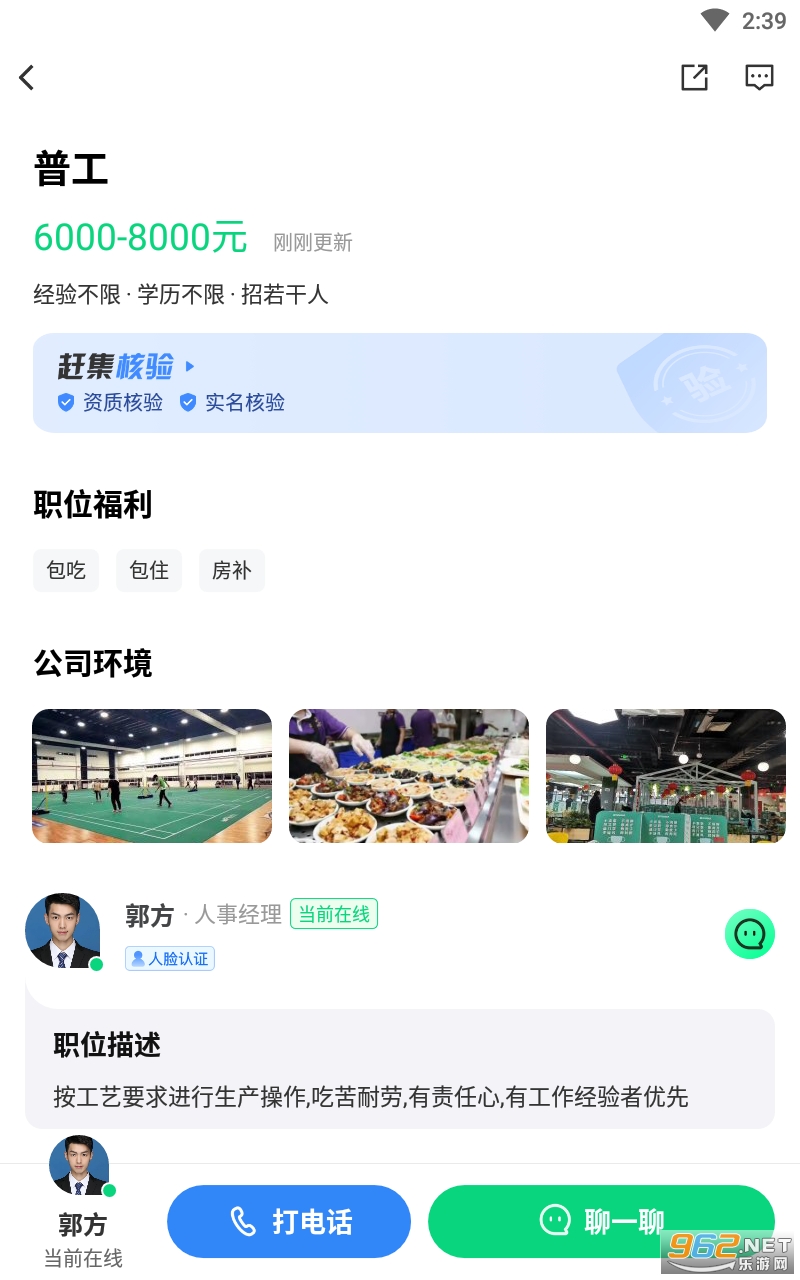Share this job posting

[694, 77]
